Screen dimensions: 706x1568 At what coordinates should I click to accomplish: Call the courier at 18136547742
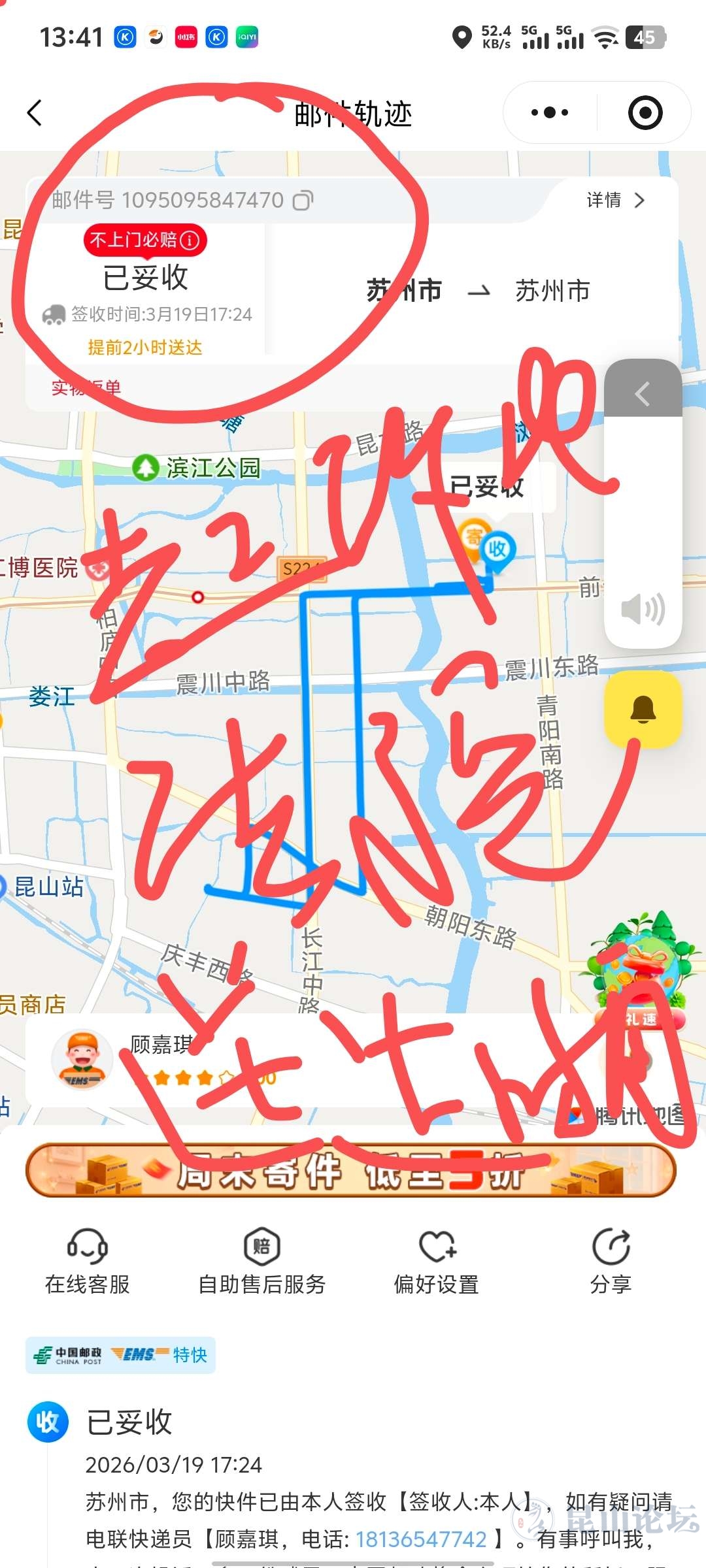(x=421, y=1539)
